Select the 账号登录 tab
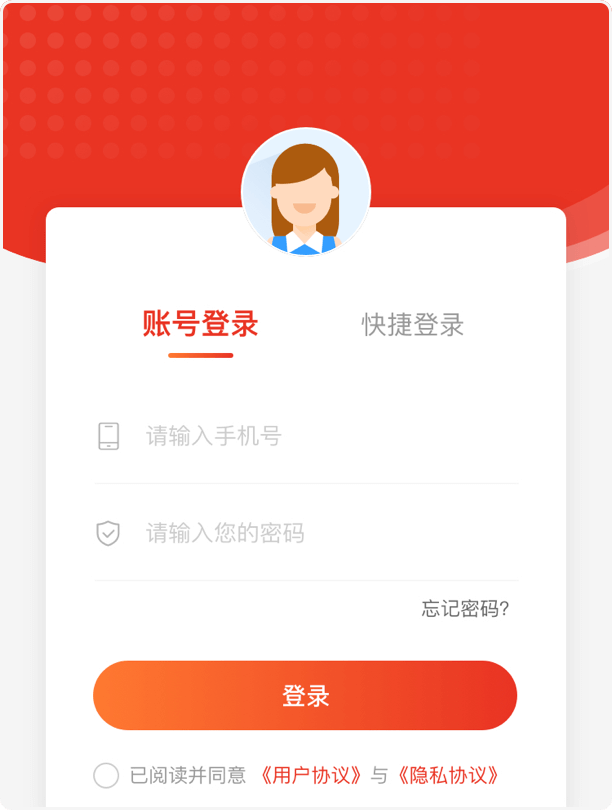 [200, 325]
